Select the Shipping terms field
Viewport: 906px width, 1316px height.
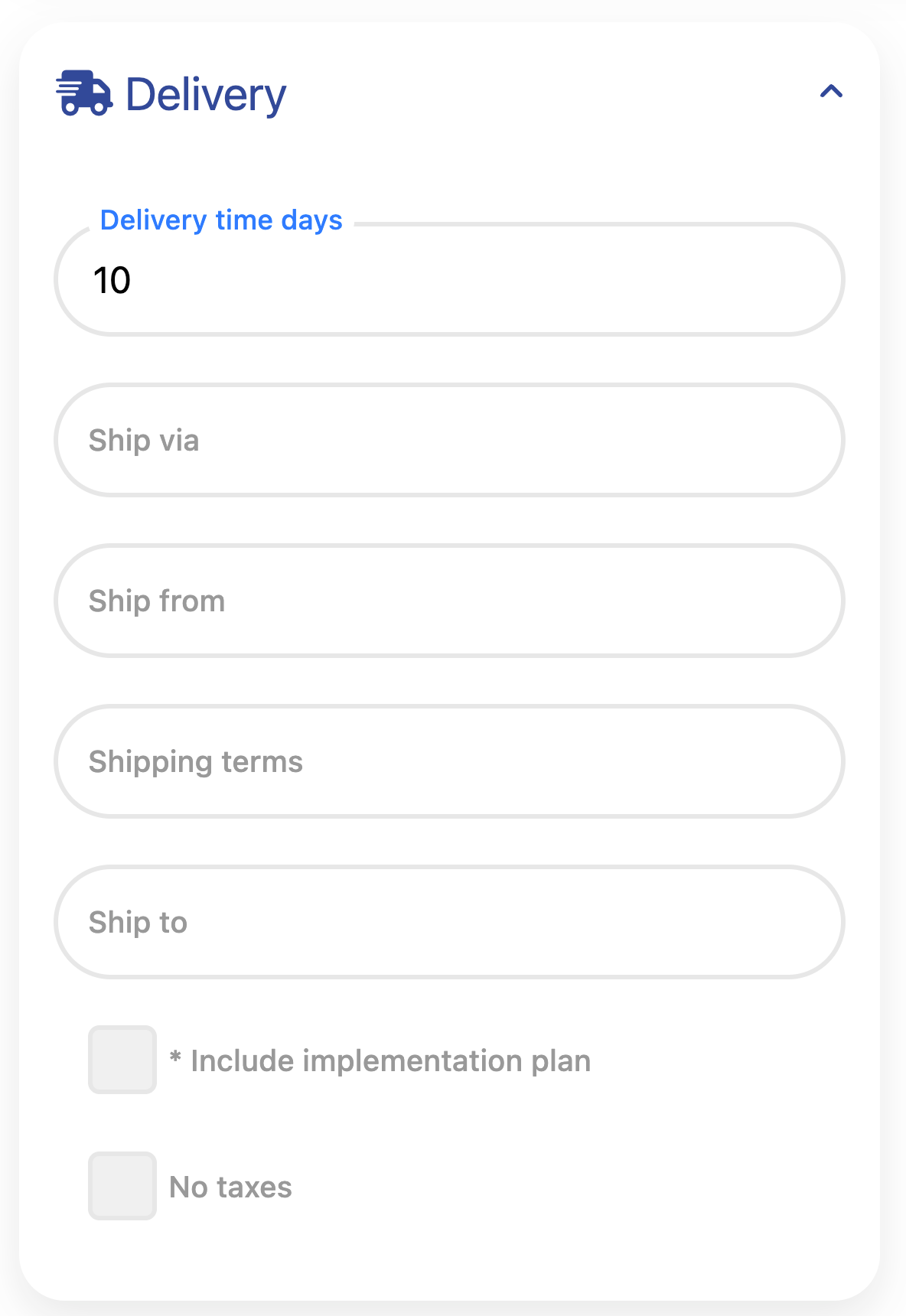[449, 762]
